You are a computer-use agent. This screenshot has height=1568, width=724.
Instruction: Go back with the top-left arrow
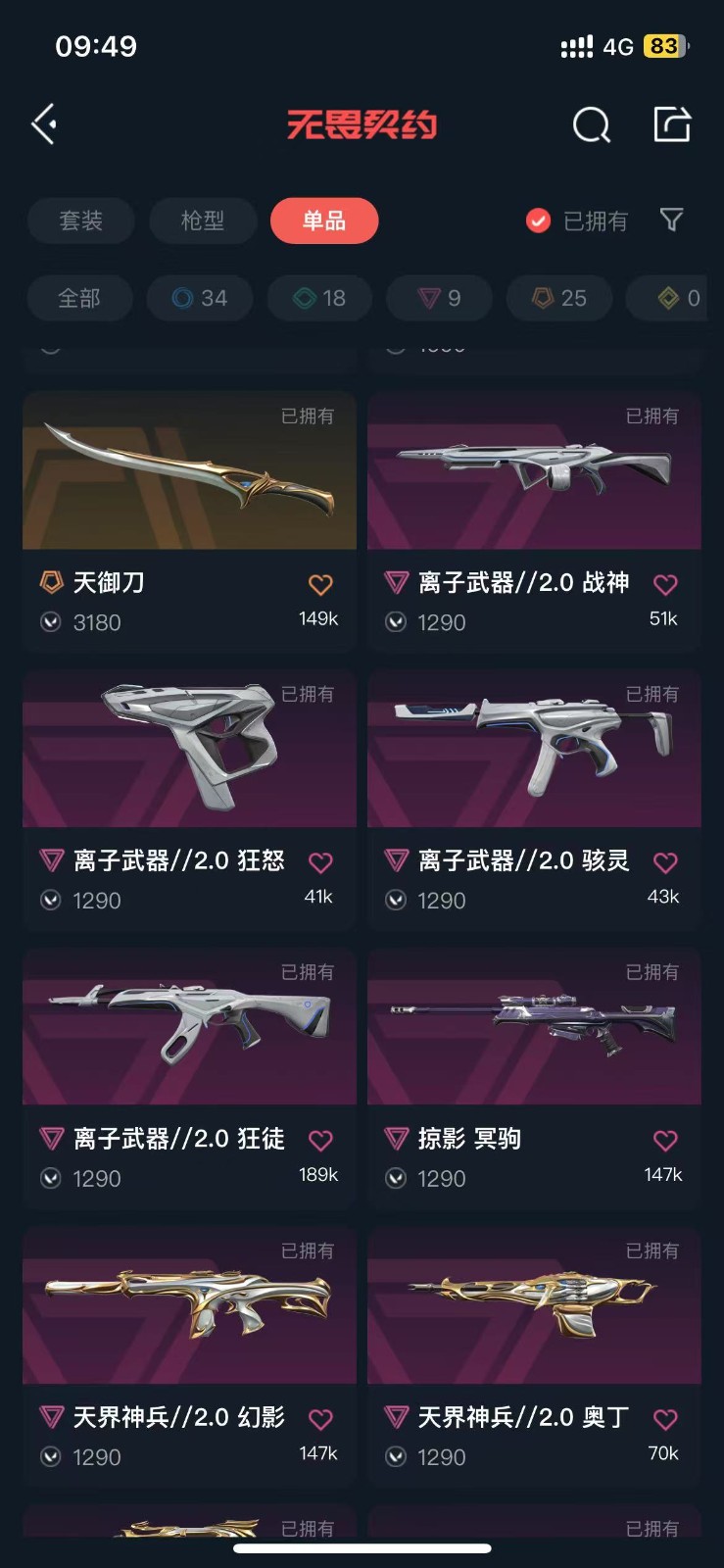click(x=44, y=124)
